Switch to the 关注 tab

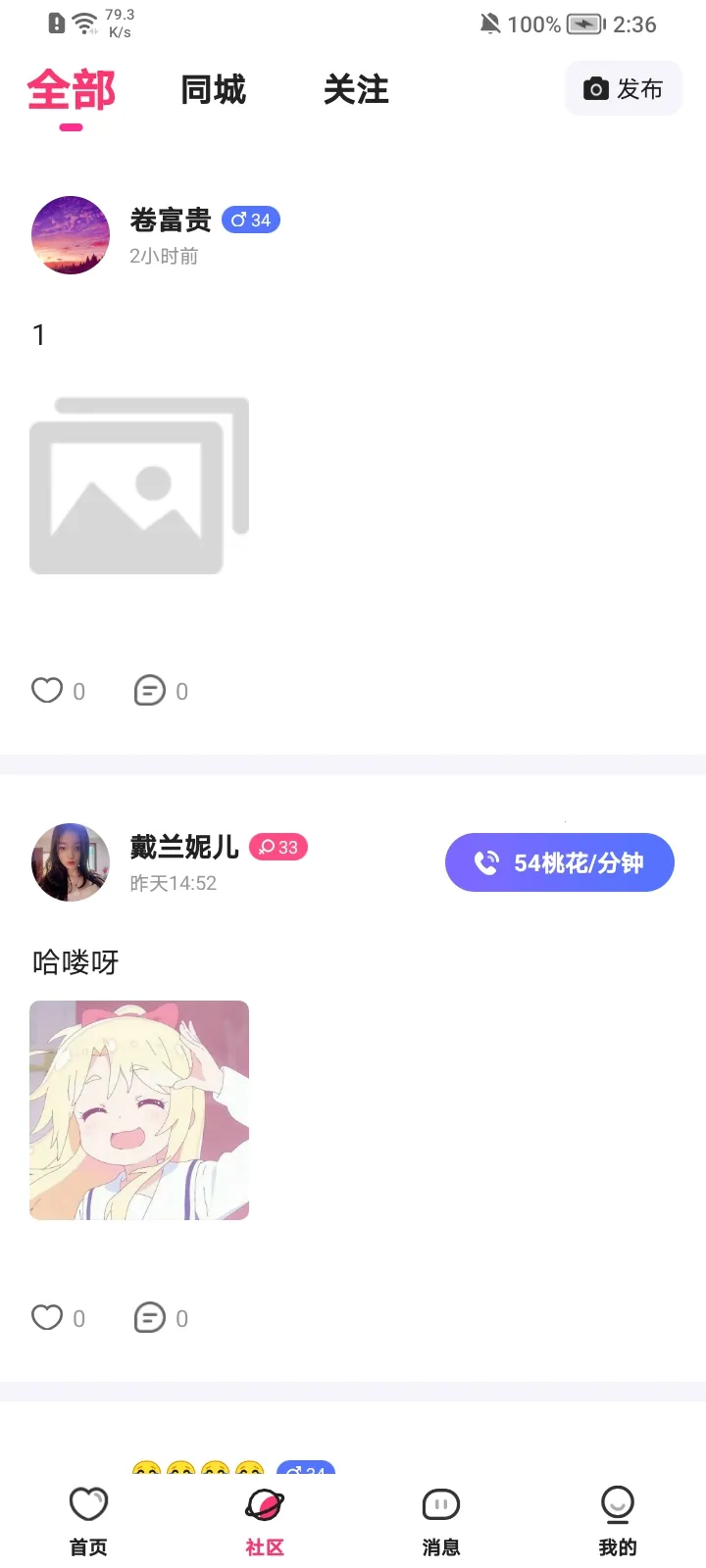click(x=357, y=89)
